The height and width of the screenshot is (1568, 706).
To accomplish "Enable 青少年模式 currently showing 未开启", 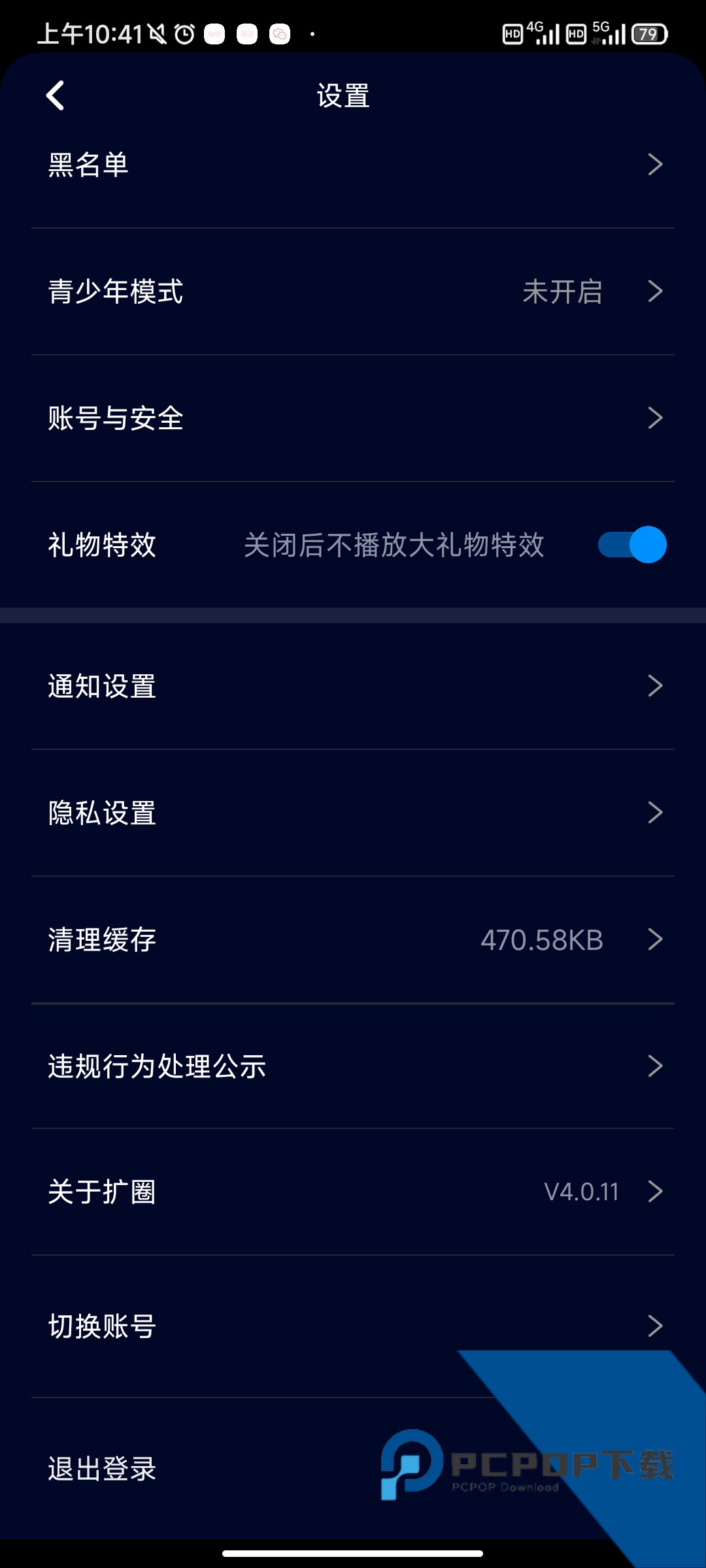I will pos(353,293).
